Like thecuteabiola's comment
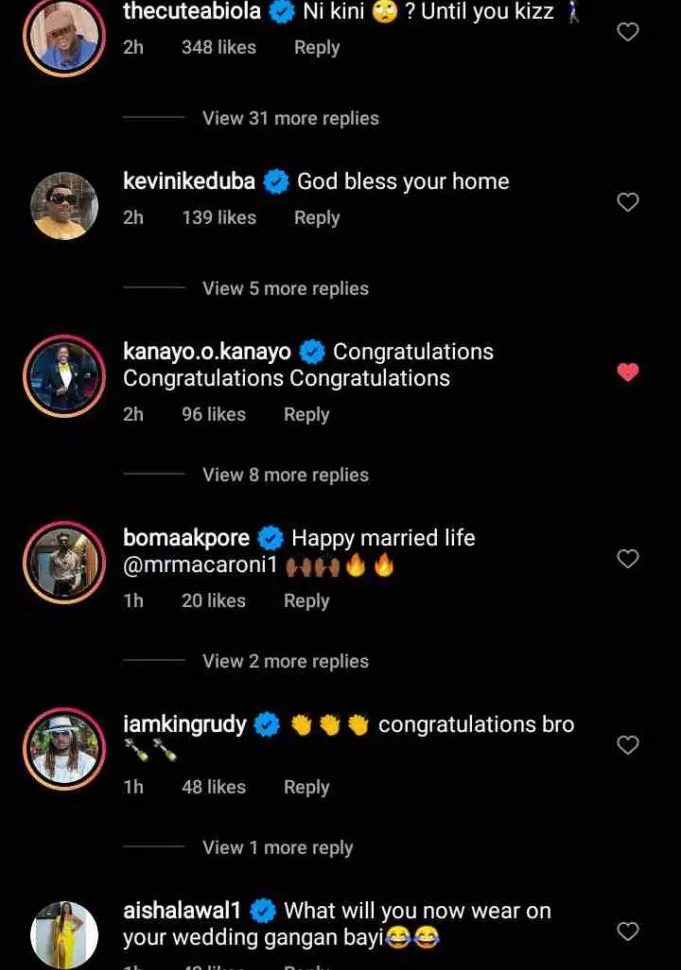This screenshot has width=681, height=970. 627,32
